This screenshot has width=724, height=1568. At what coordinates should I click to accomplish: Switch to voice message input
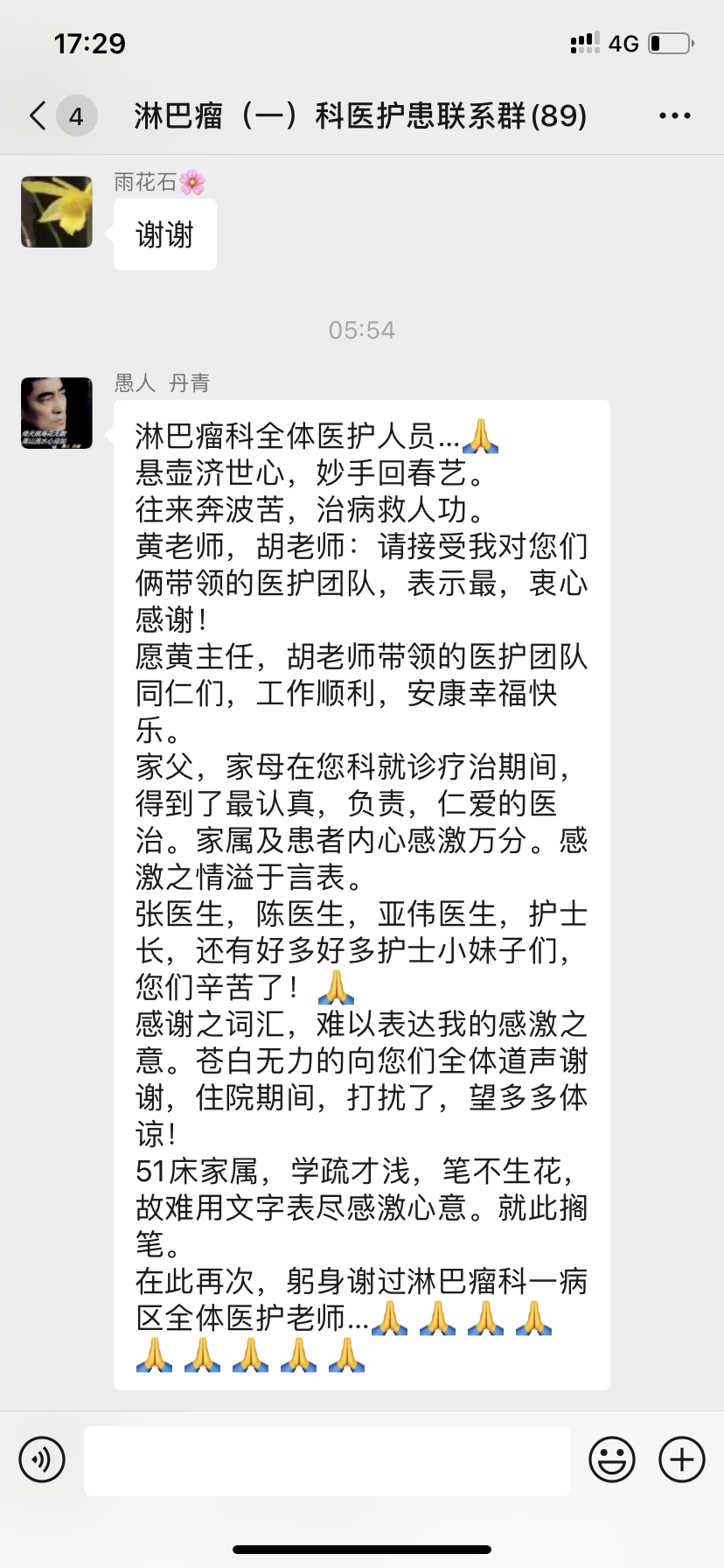coord(42,1459)
